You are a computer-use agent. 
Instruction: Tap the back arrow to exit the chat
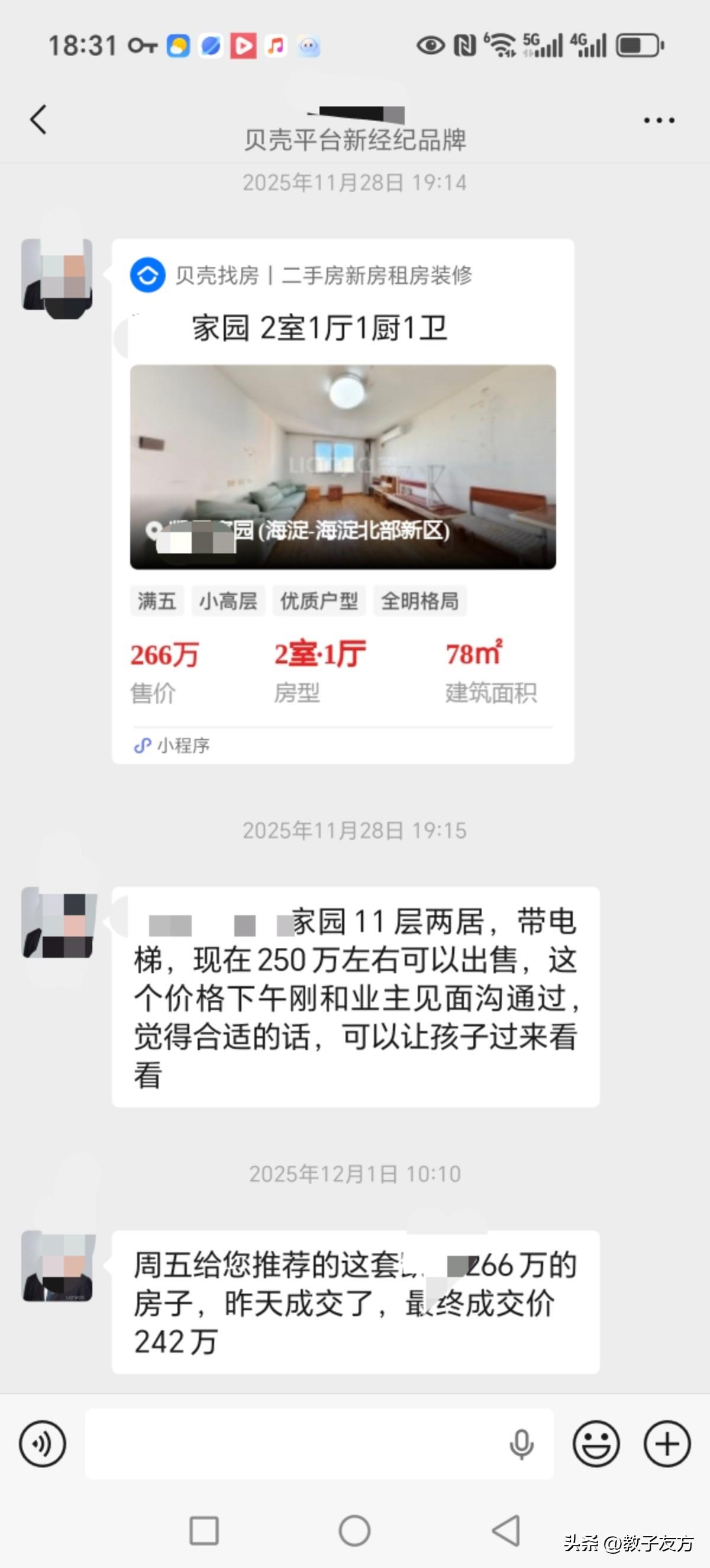38,120
